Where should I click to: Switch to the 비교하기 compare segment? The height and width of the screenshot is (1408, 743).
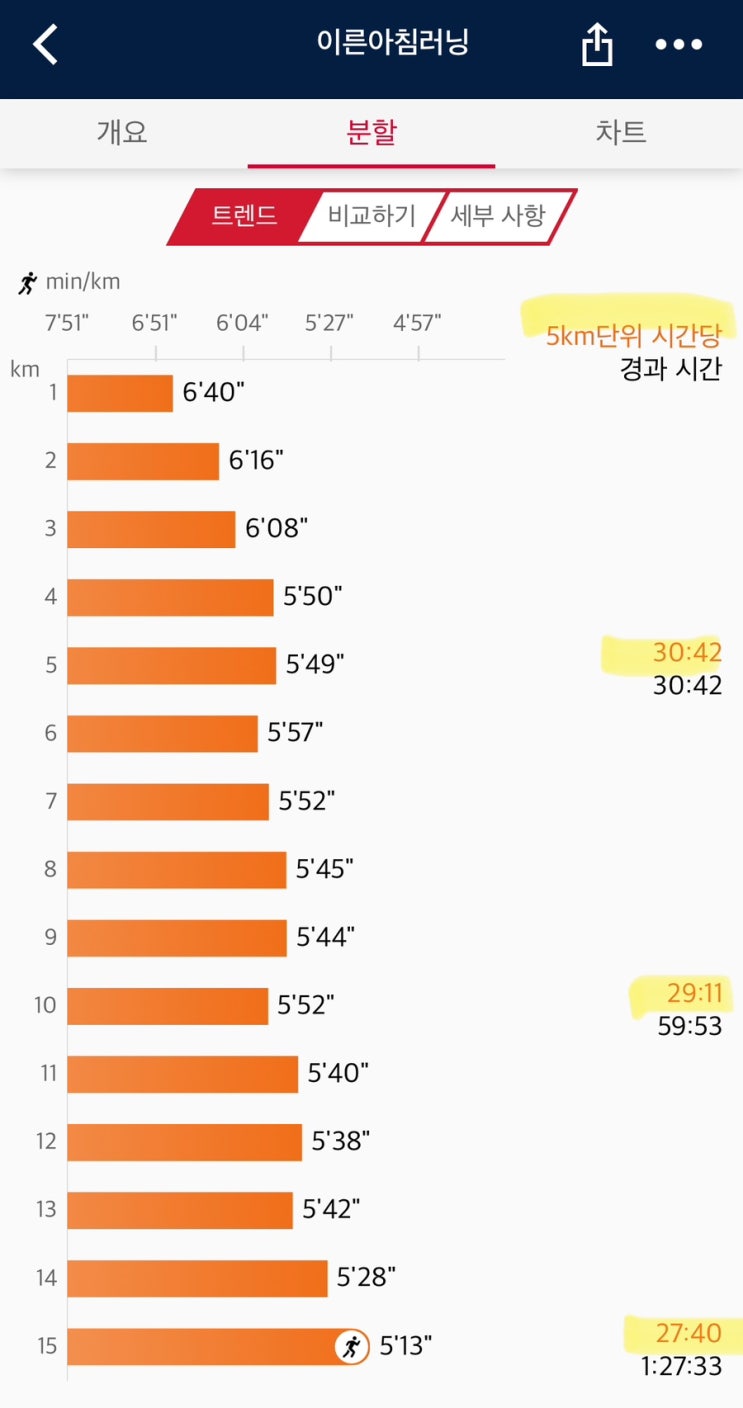(371, 216)
